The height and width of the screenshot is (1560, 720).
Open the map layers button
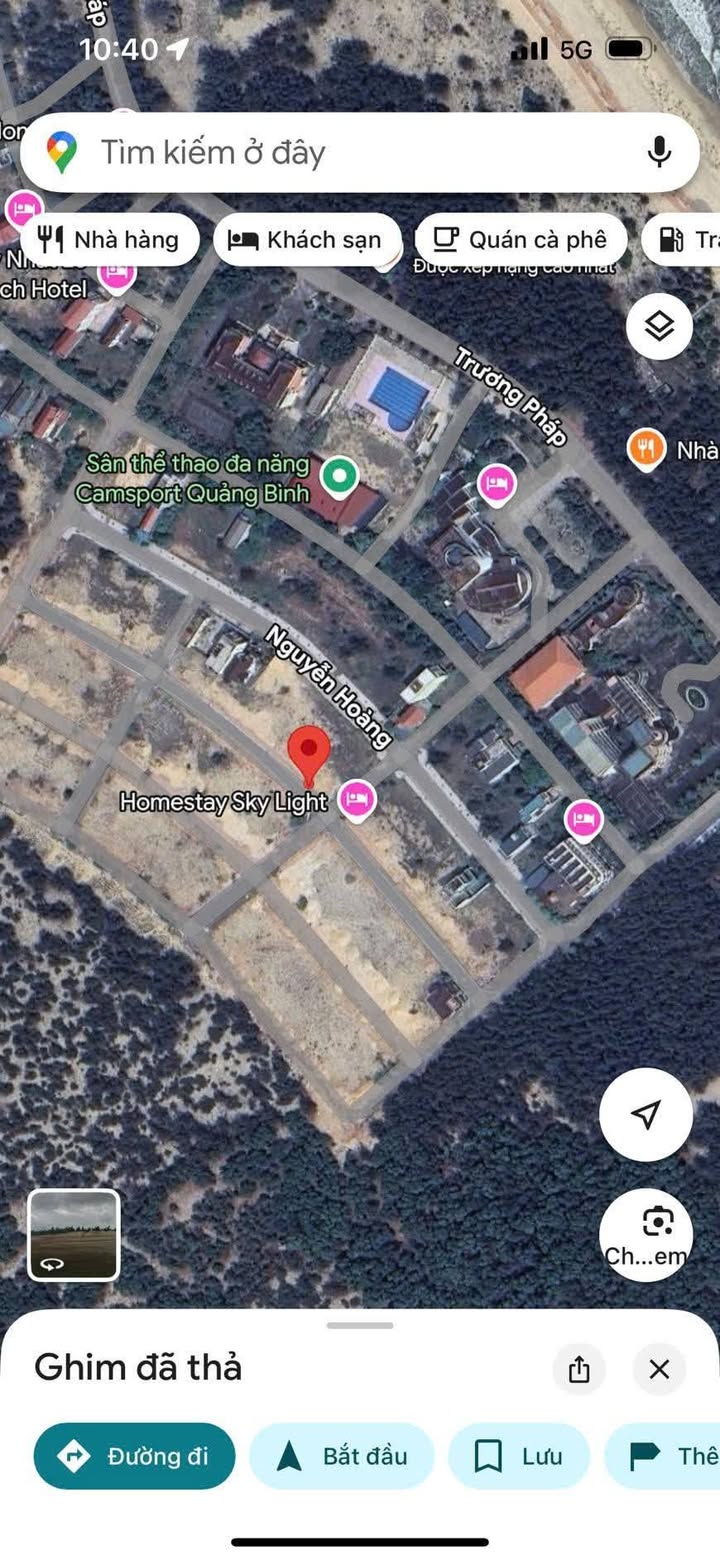(660, 326)
